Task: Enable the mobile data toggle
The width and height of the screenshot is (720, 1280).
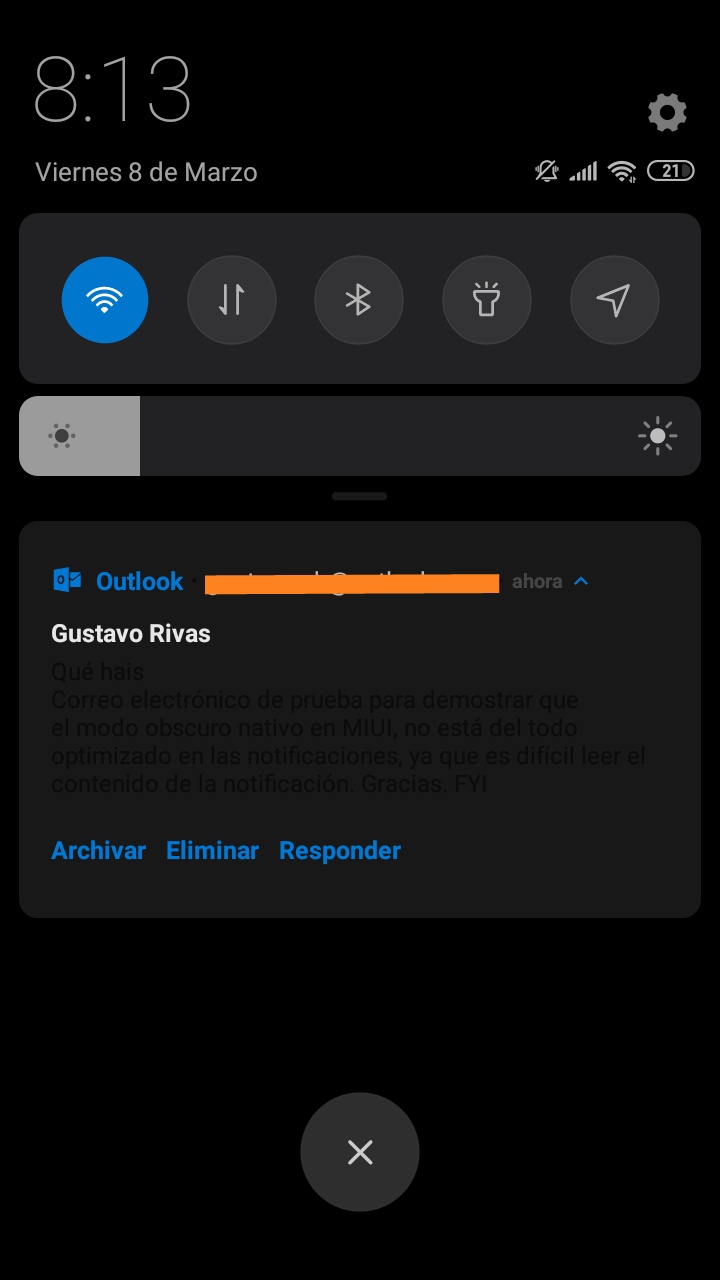Action: (x=232, y=300)
